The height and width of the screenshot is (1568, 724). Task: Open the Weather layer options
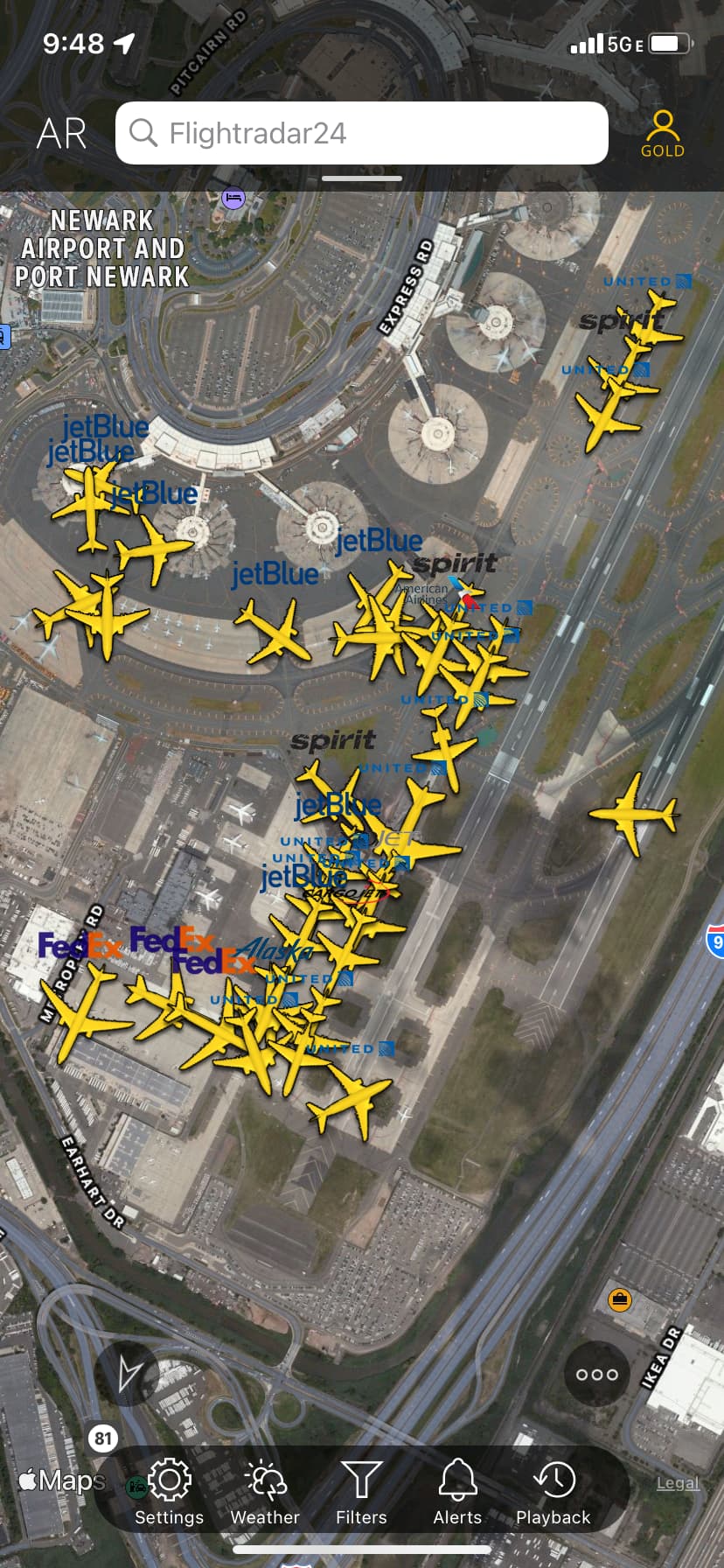(265, 1493)
